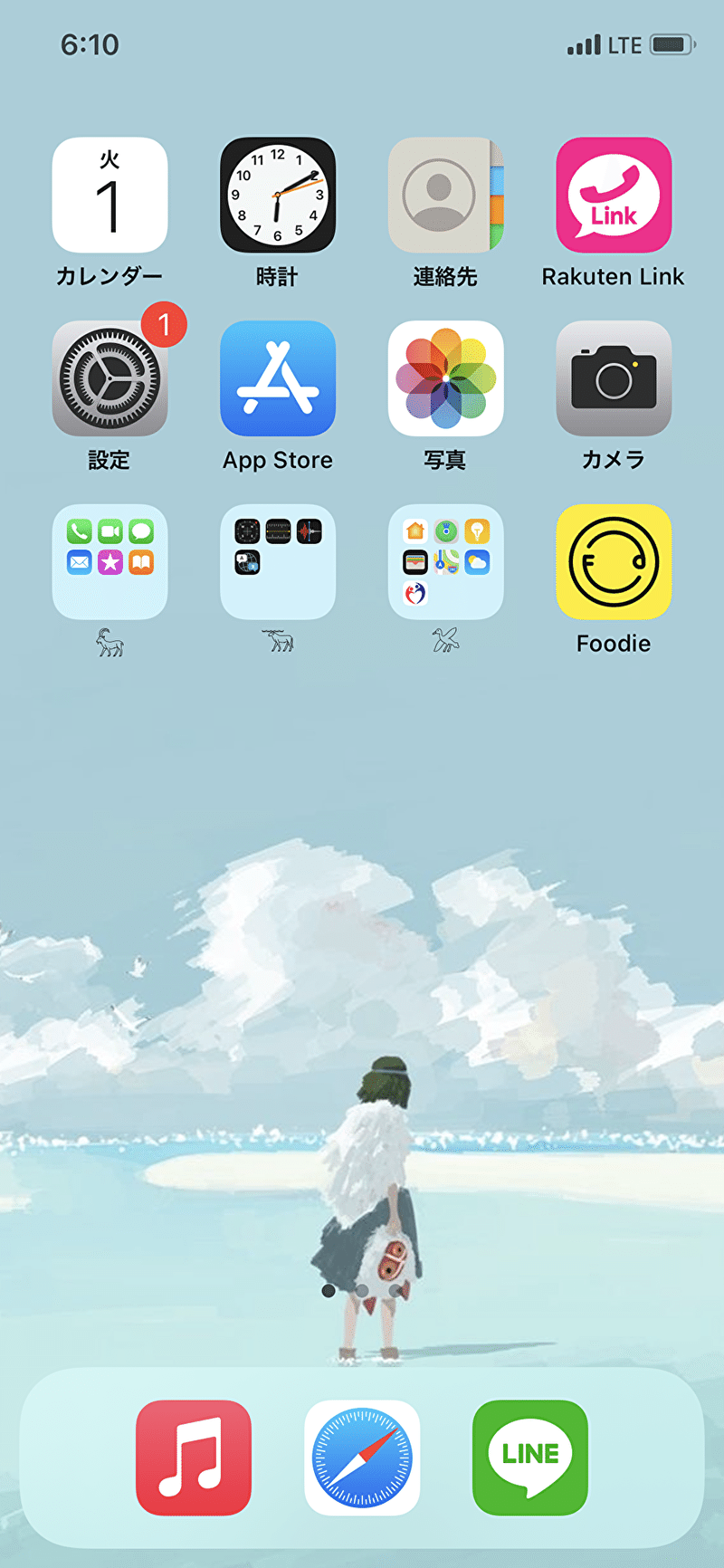The image size is (724, 1568).
Task: Open the 写真 photos app
Action: [445, 378]
